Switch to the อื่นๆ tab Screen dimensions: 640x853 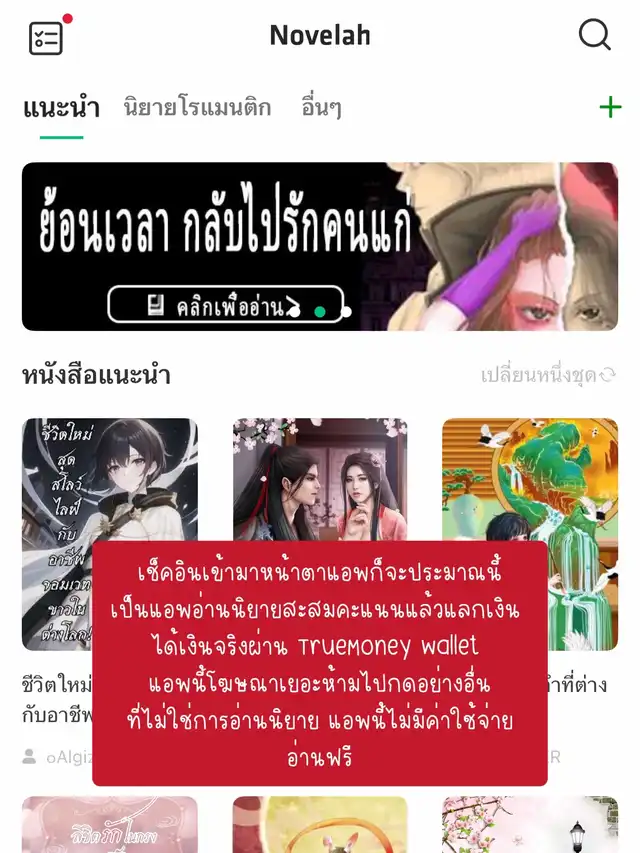(321, 108)
